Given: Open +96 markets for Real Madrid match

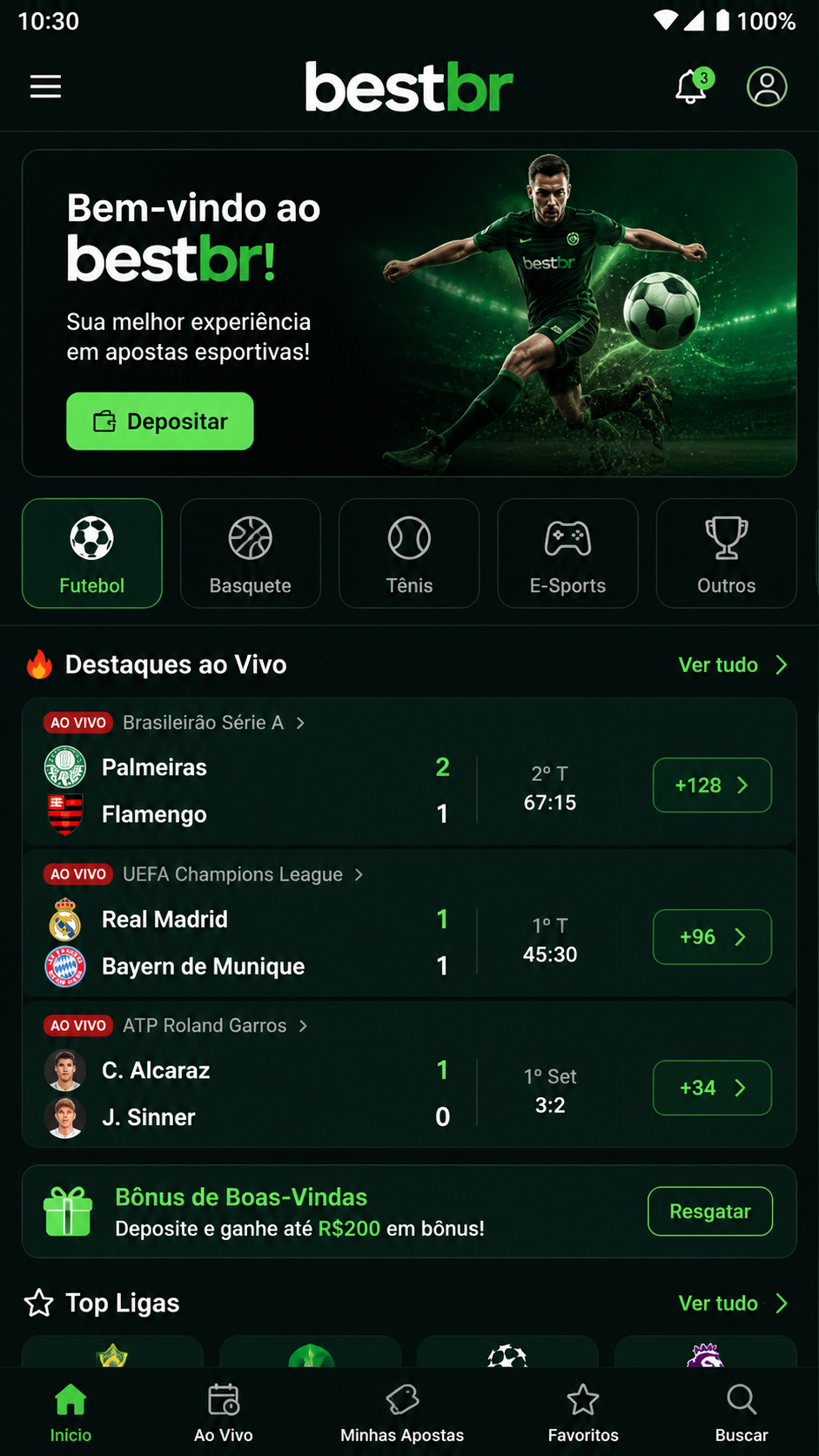Looking at the screenshot, I should pos(712,937).
